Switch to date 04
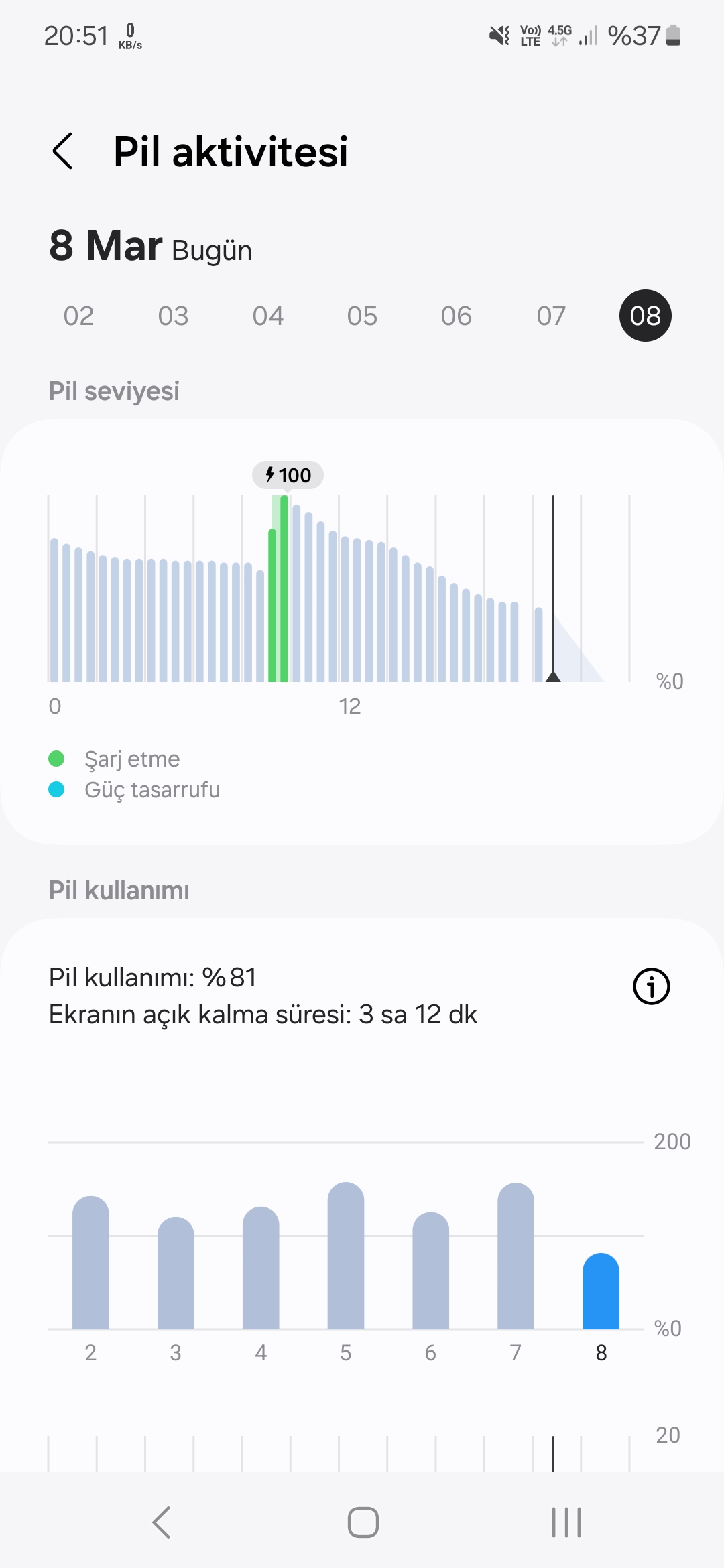Screen dimensions: 724x1568 267,316
